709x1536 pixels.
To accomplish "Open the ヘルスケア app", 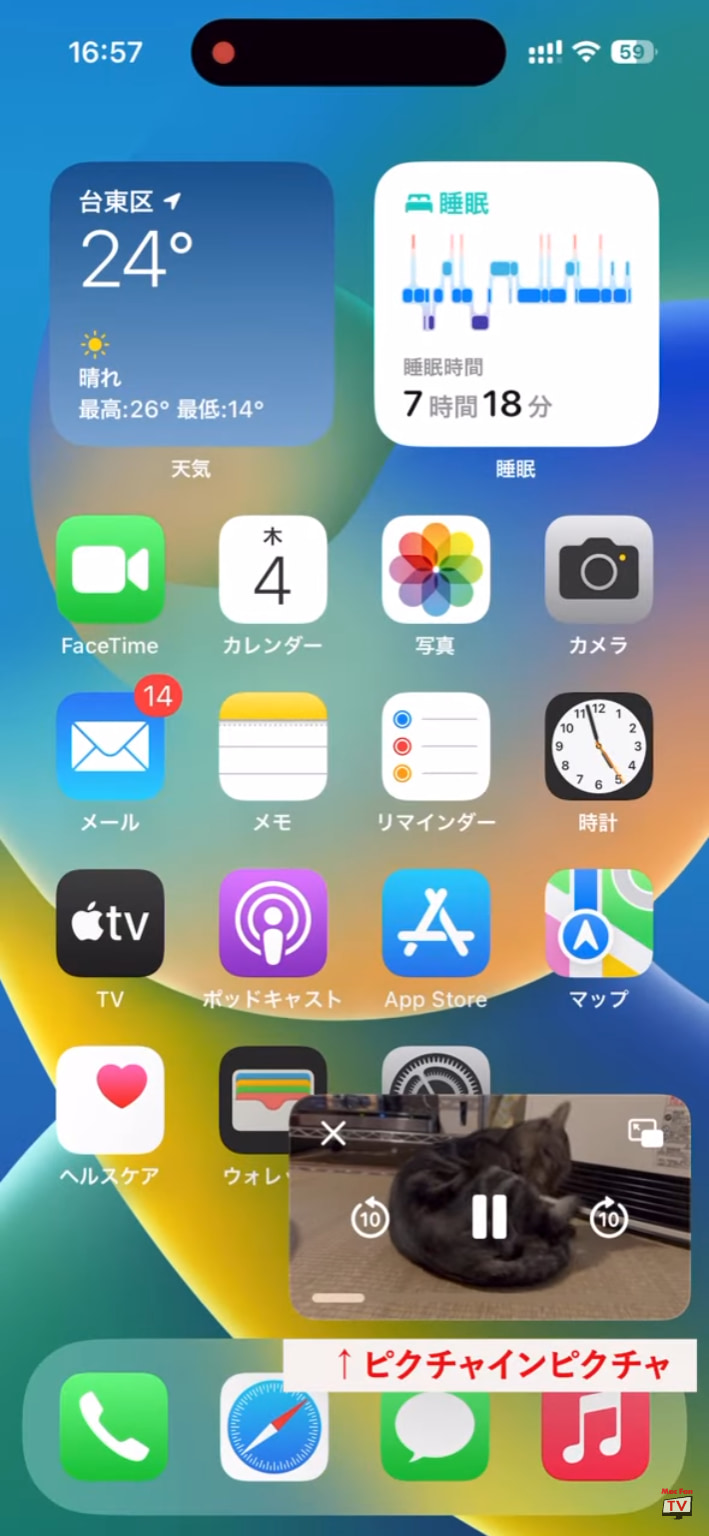I will pyautogui.click(x=110, y=1100).
